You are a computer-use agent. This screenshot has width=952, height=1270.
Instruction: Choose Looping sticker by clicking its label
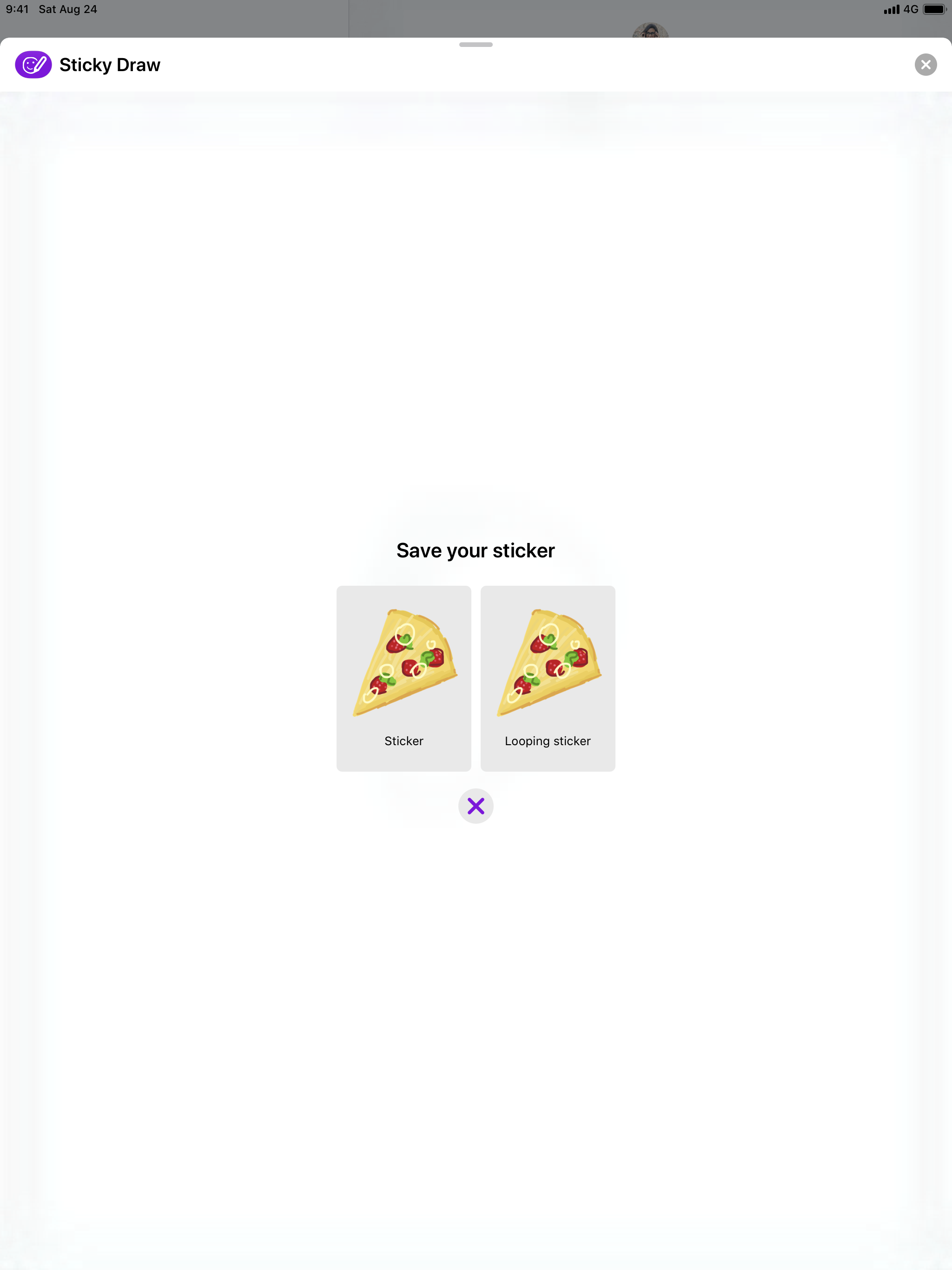547,741
